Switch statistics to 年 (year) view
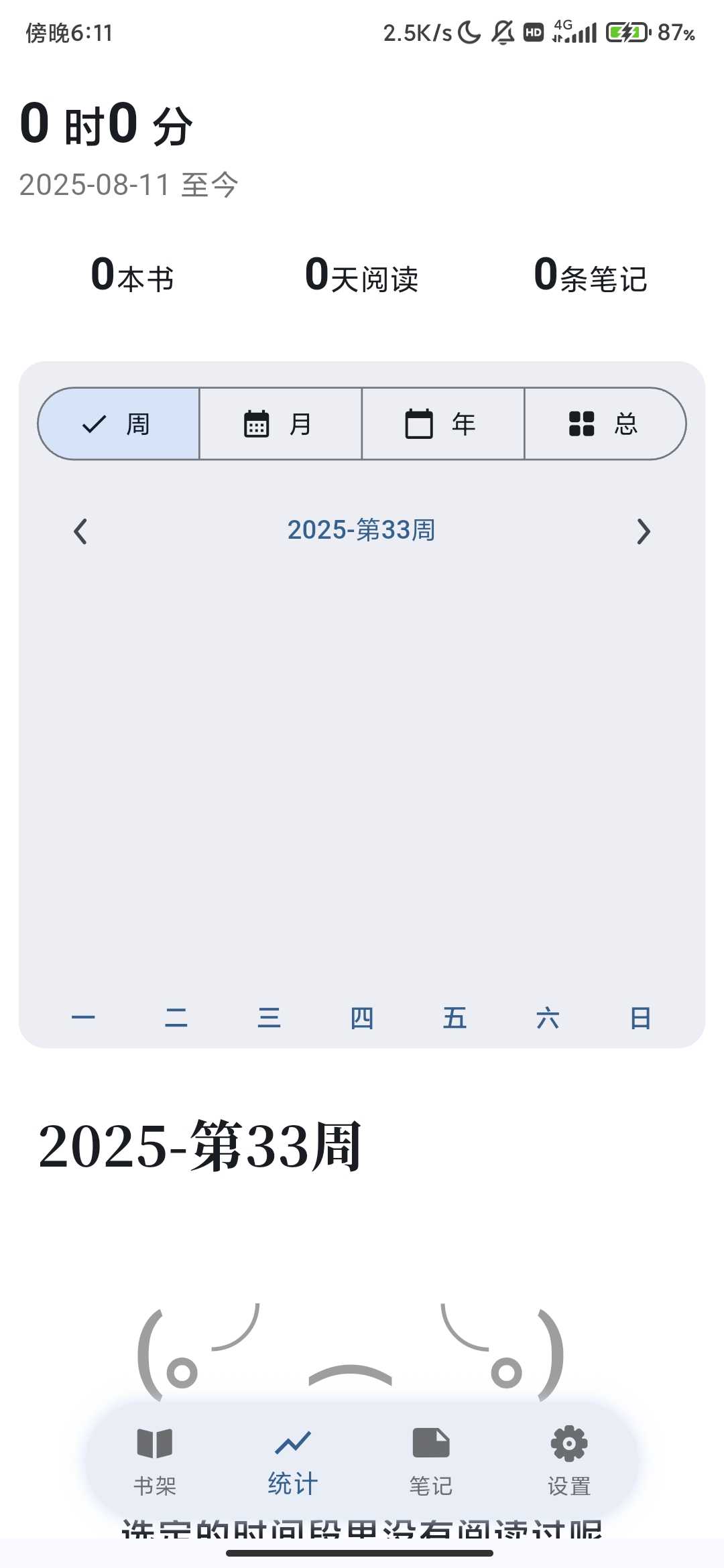Viewport: 724px width, 1568px height. [442, 423]
